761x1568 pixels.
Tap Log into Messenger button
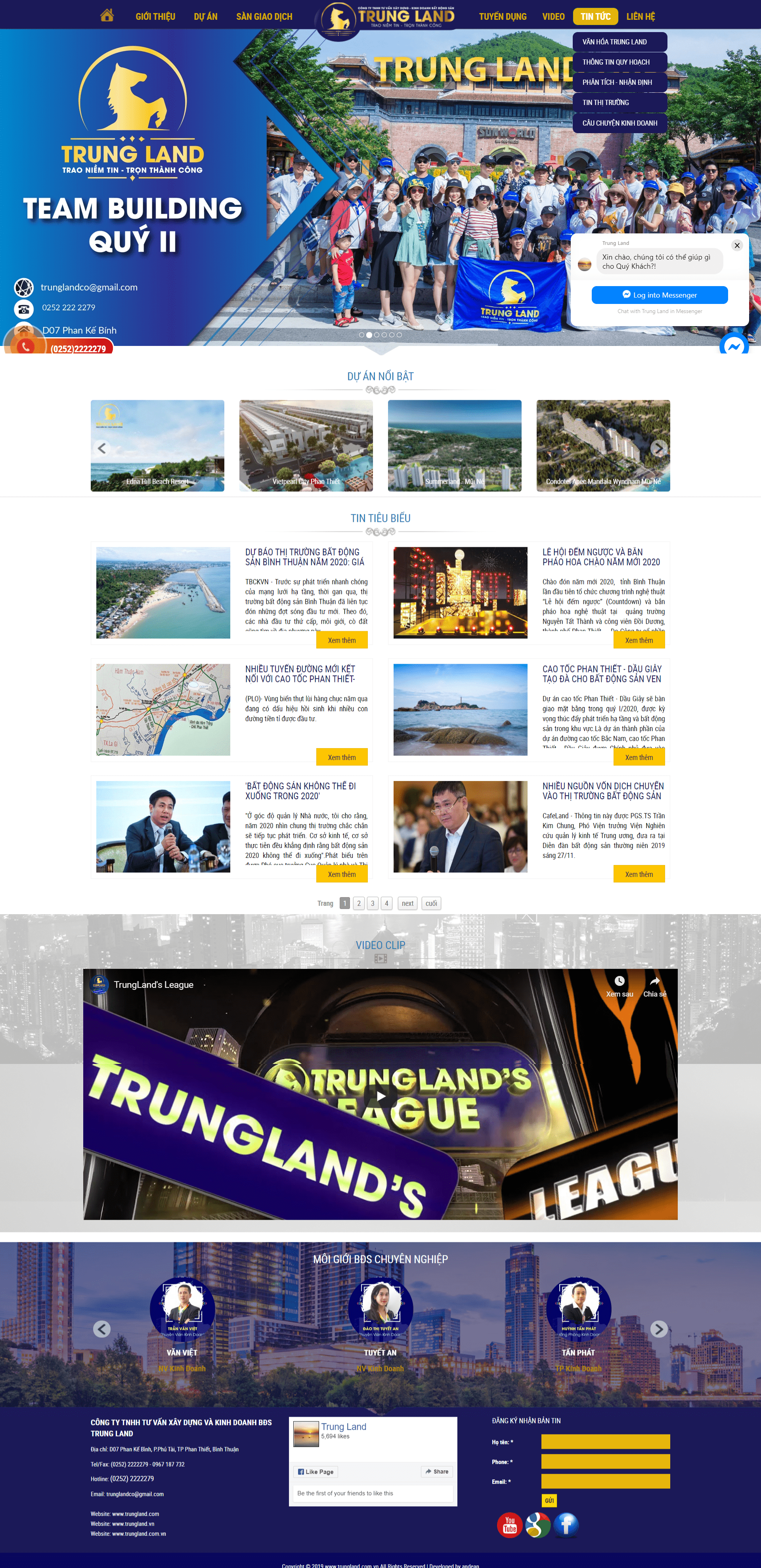pyautogui.click(x=659, y=295)
